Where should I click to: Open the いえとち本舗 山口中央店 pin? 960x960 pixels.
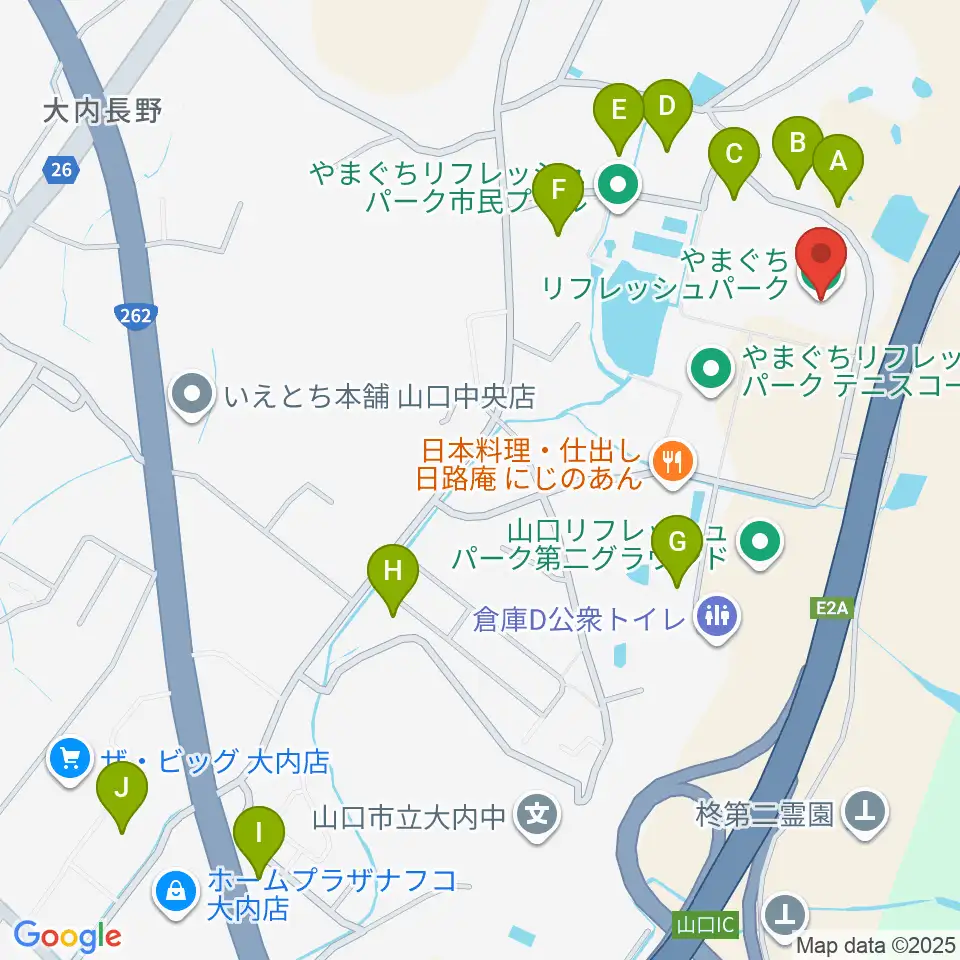click(192, 396)
